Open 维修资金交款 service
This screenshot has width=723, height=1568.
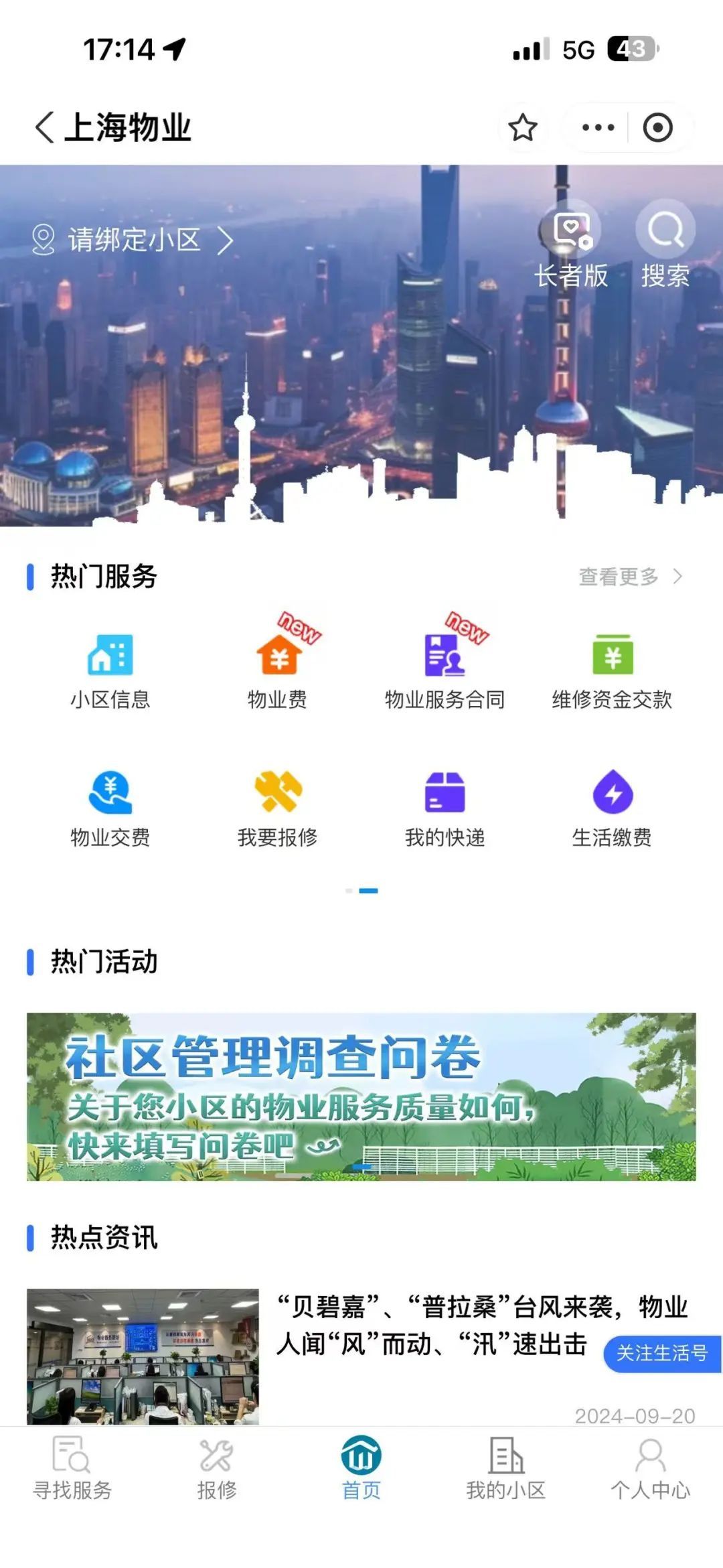pos(612,670)
